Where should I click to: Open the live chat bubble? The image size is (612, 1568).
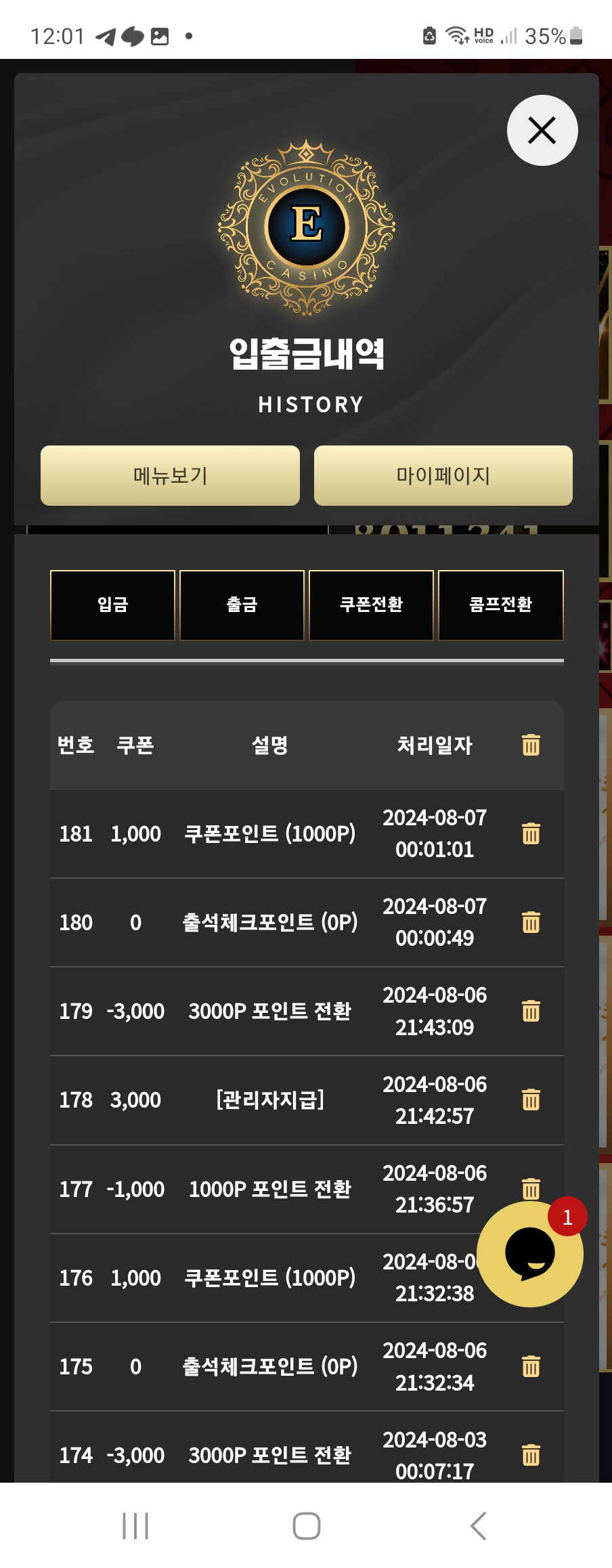529,1254
